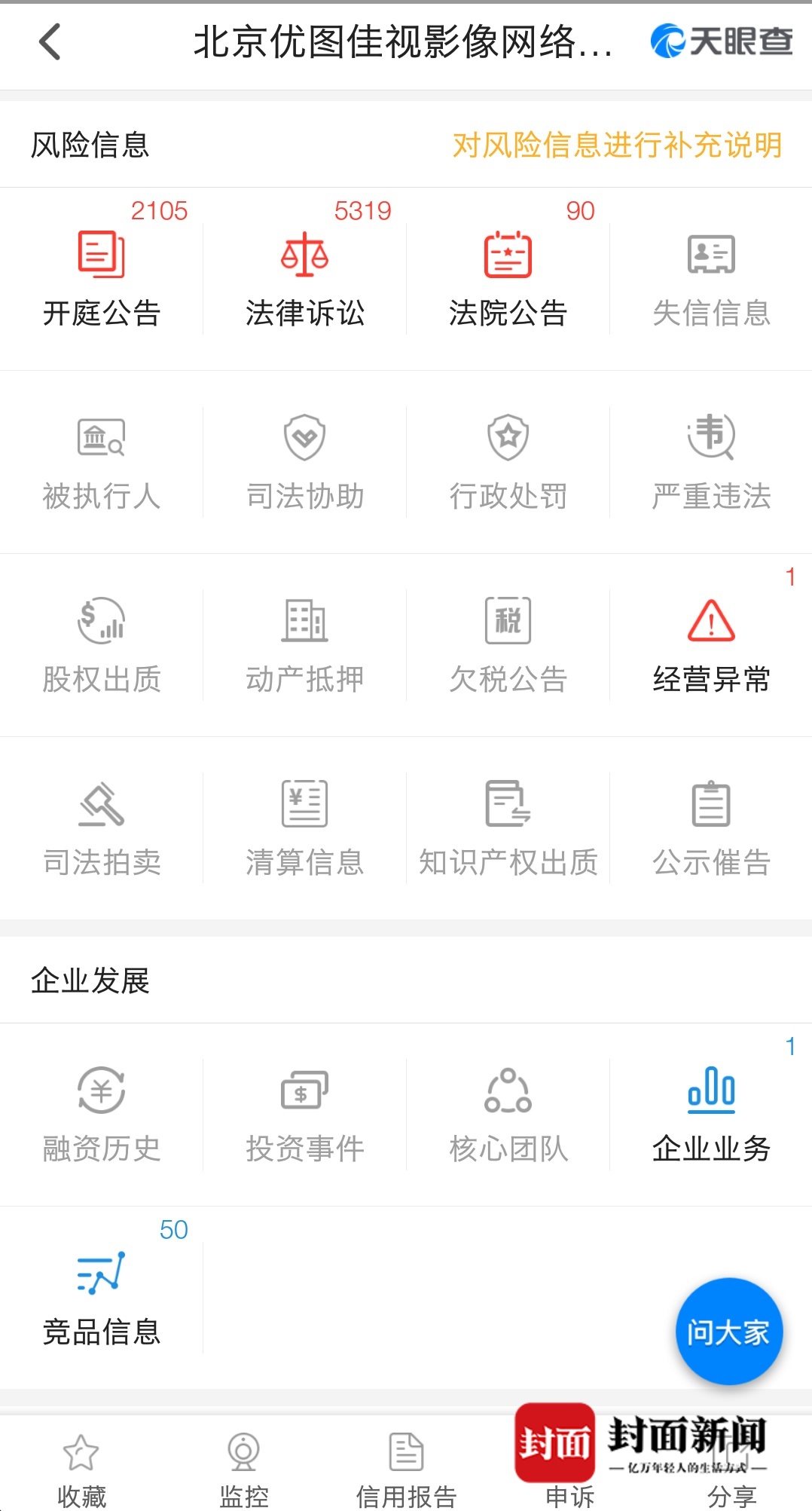Go back using the top-left arrow
Viewport: 812px width, 1511px height.
(x=50, y=42)
